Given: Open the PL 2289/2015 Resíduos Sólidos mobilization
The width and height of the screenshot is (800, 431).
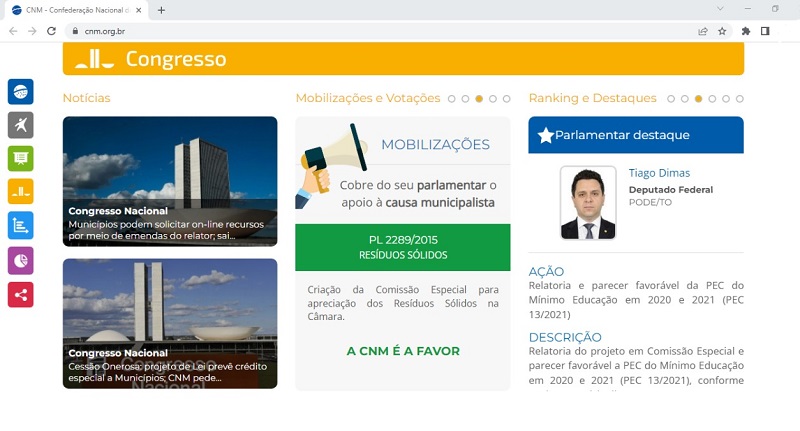Looking at the screenshot, I should [402, 247].
